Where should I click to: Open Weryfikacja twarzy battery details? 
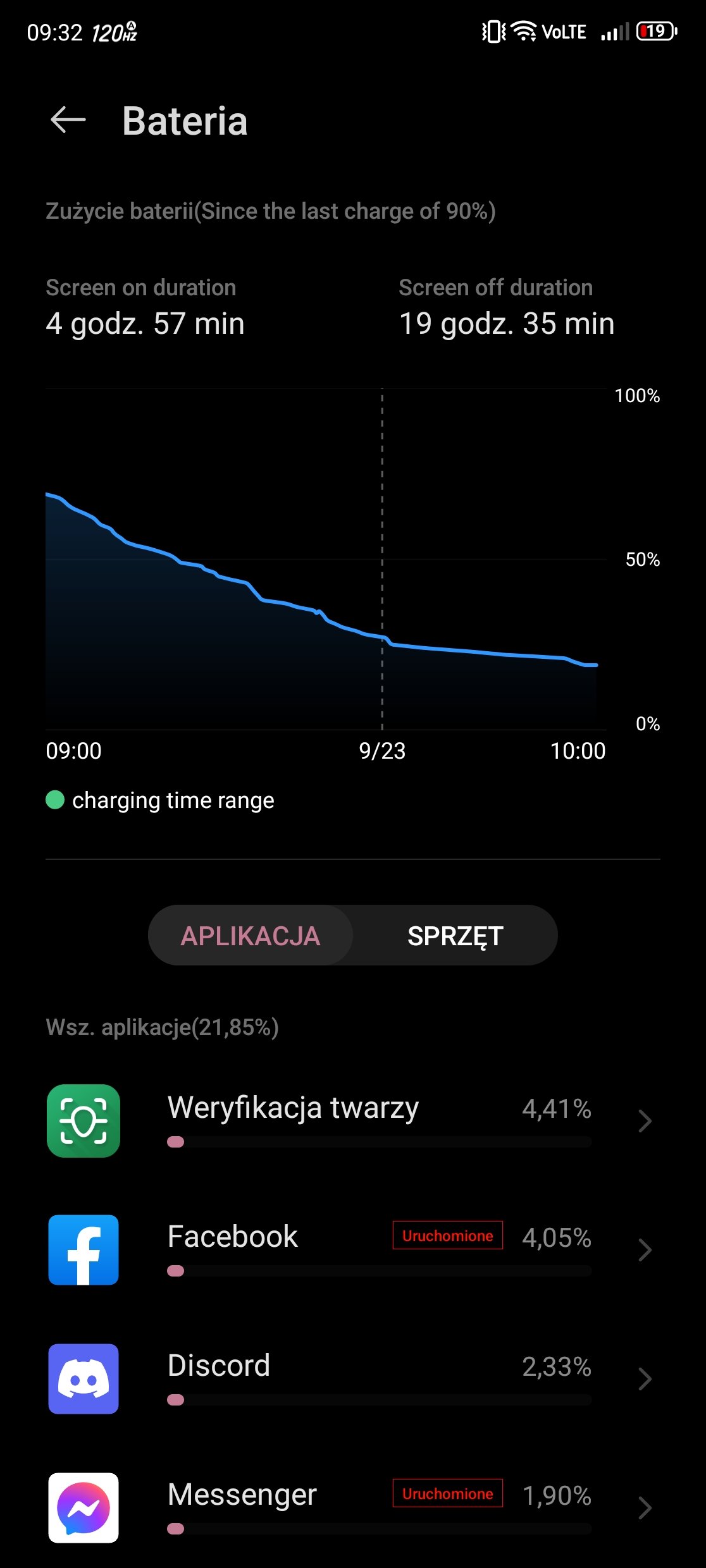(353, 1121)
